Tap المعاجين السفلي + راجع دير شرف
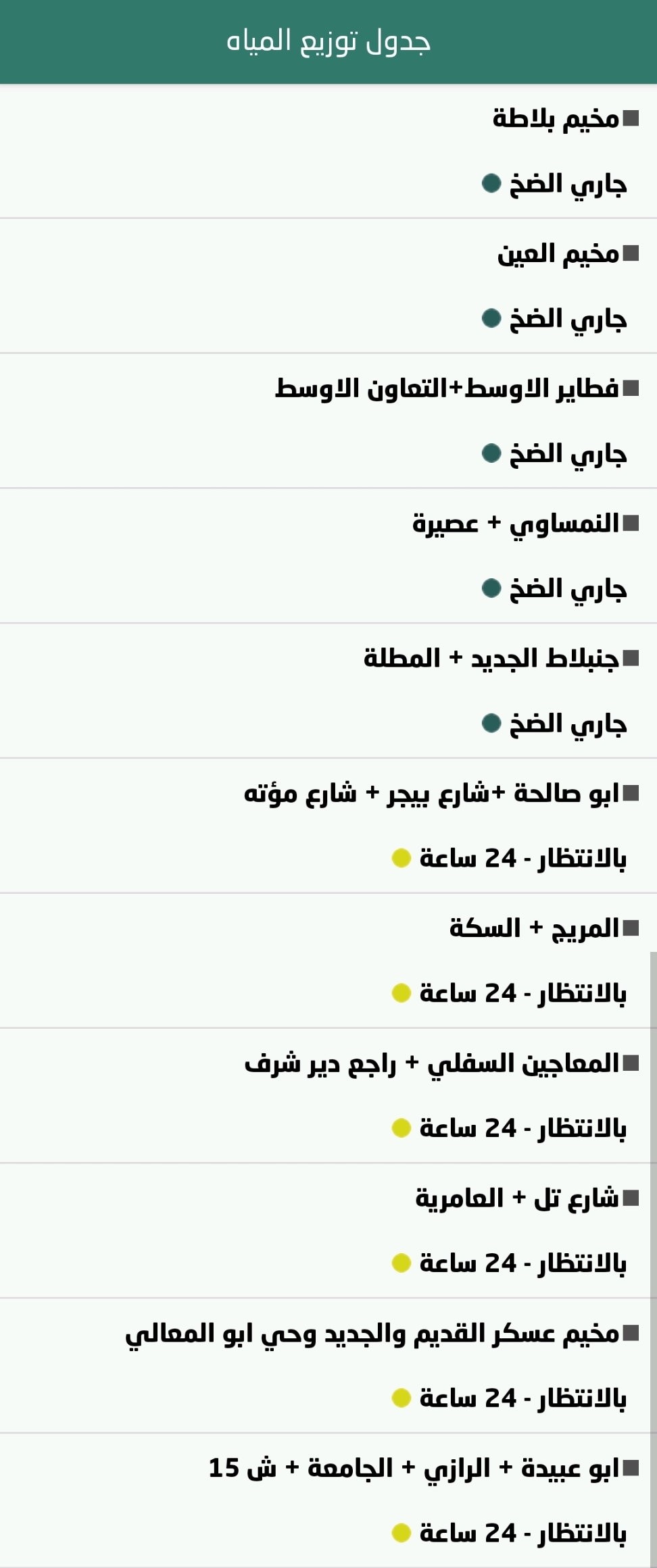 click(431, 1064)
